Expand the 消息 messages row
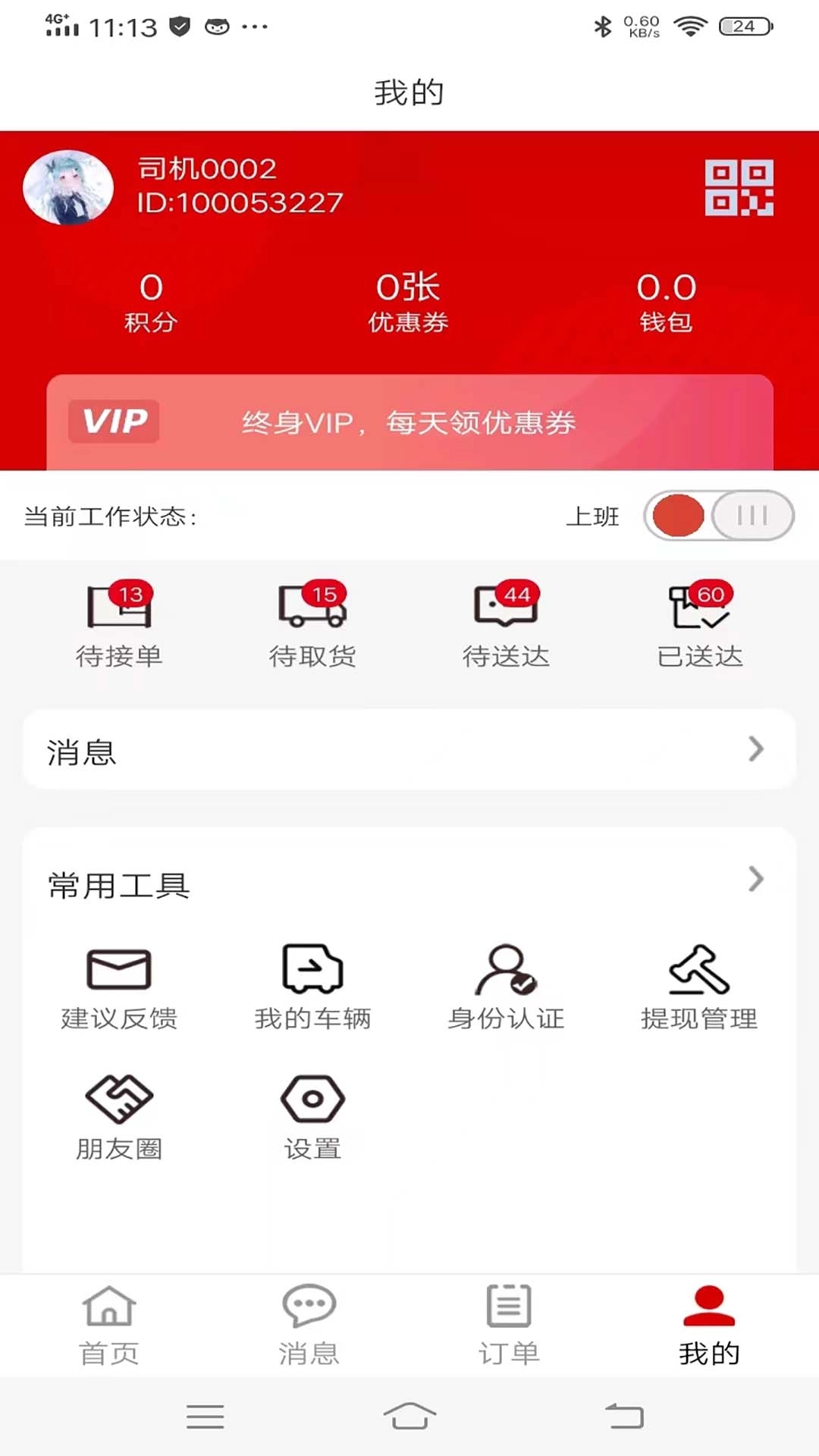 409,751
